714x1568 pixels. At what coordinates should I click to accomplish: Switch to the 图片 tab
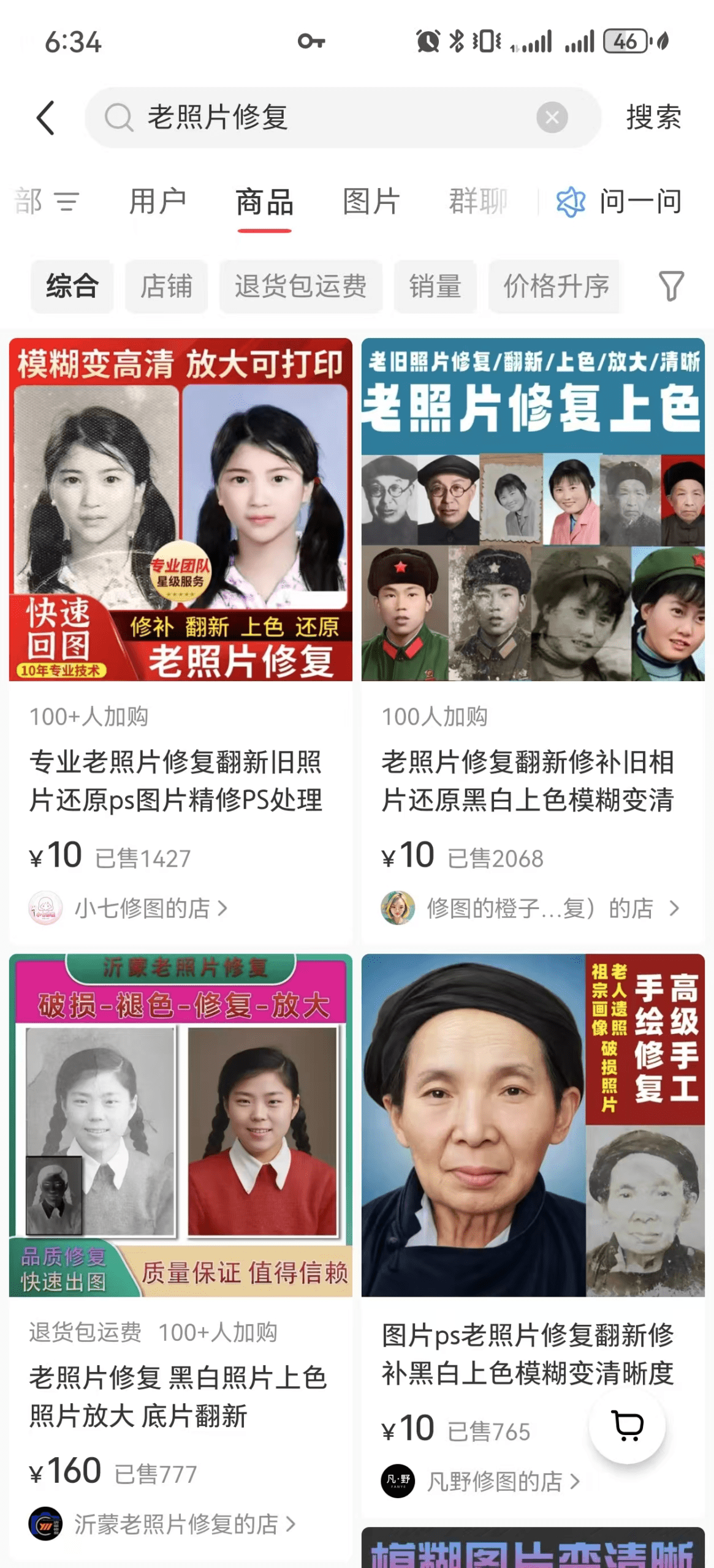(371, 202)
